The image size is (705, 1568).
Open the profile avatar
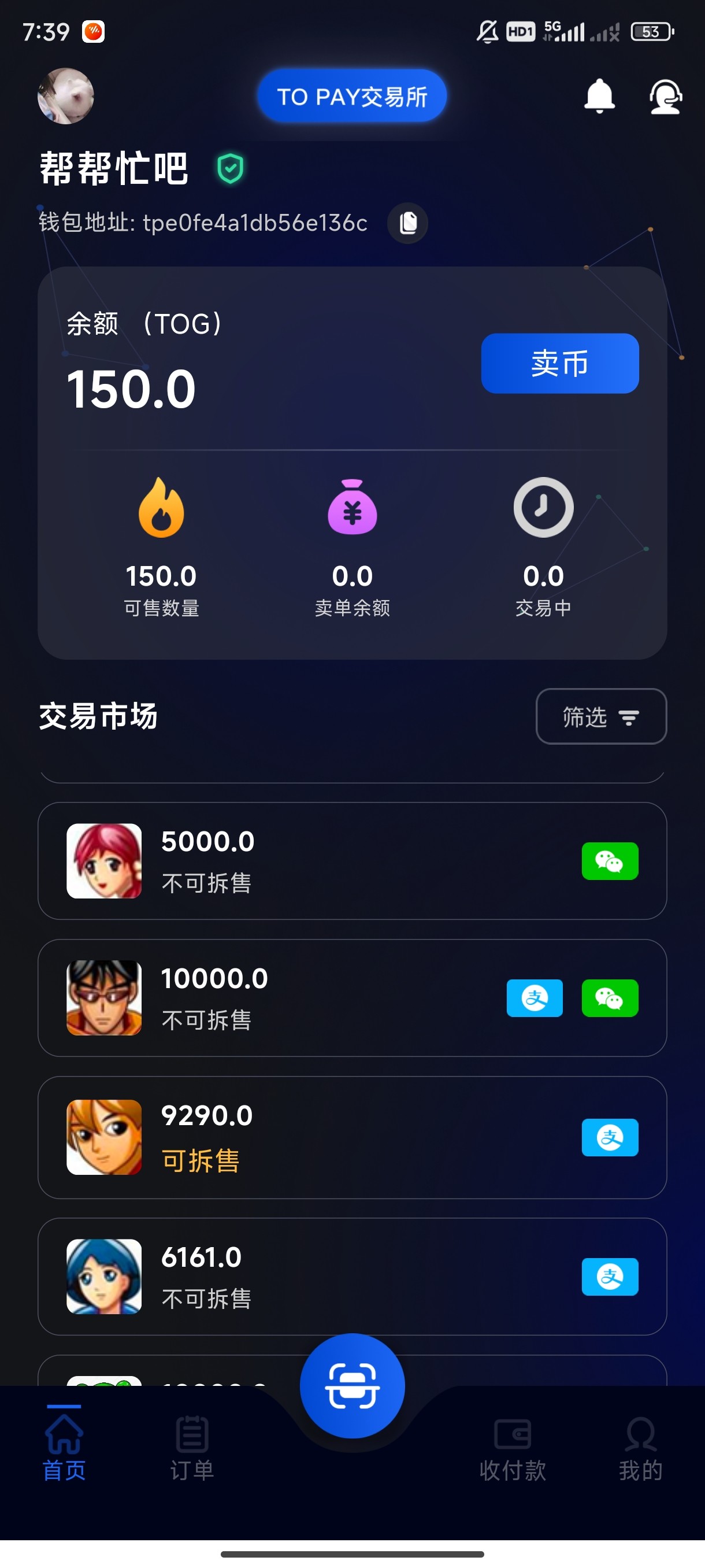(66, 96)
